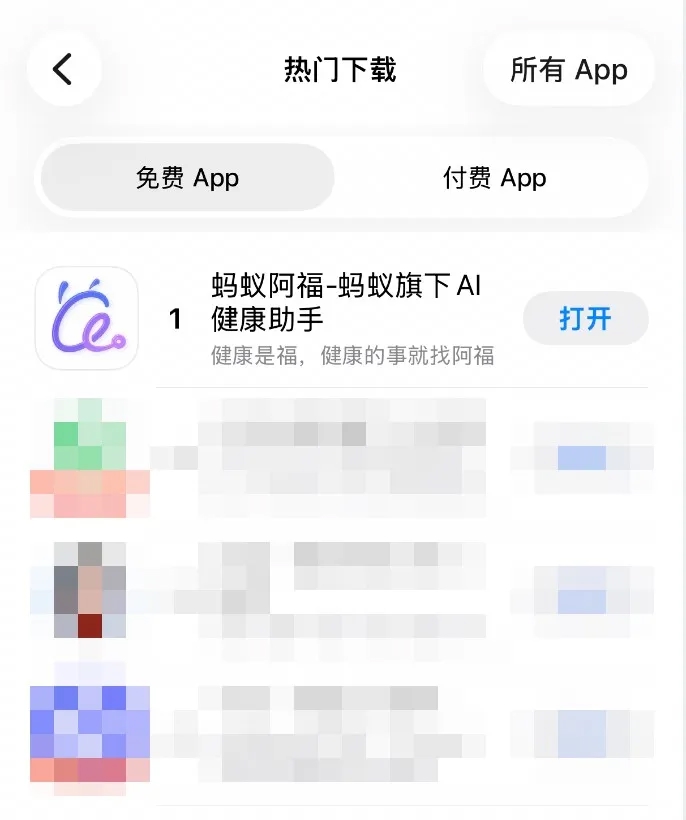Open the 所有 App filter
The image size is (686, 820).
[x=568, y=70]
